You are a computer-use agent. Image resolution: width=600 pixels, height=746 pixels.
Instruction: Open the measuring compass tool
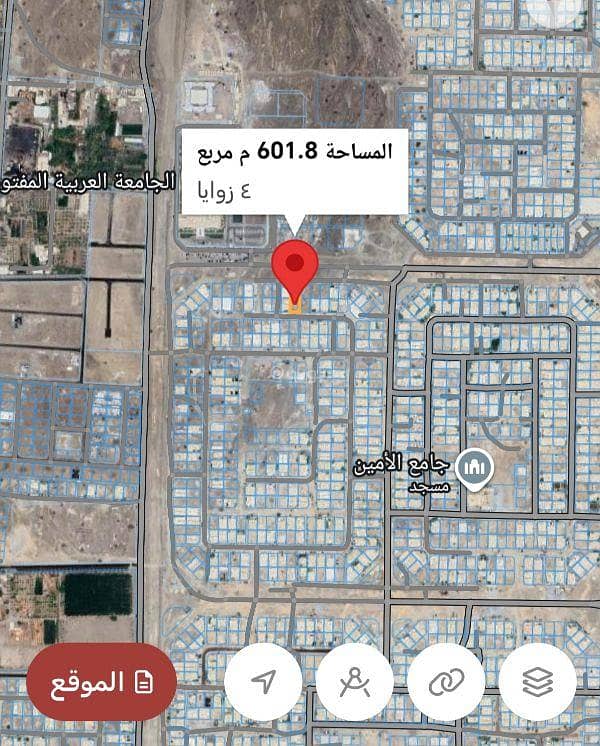coord(354,682)
